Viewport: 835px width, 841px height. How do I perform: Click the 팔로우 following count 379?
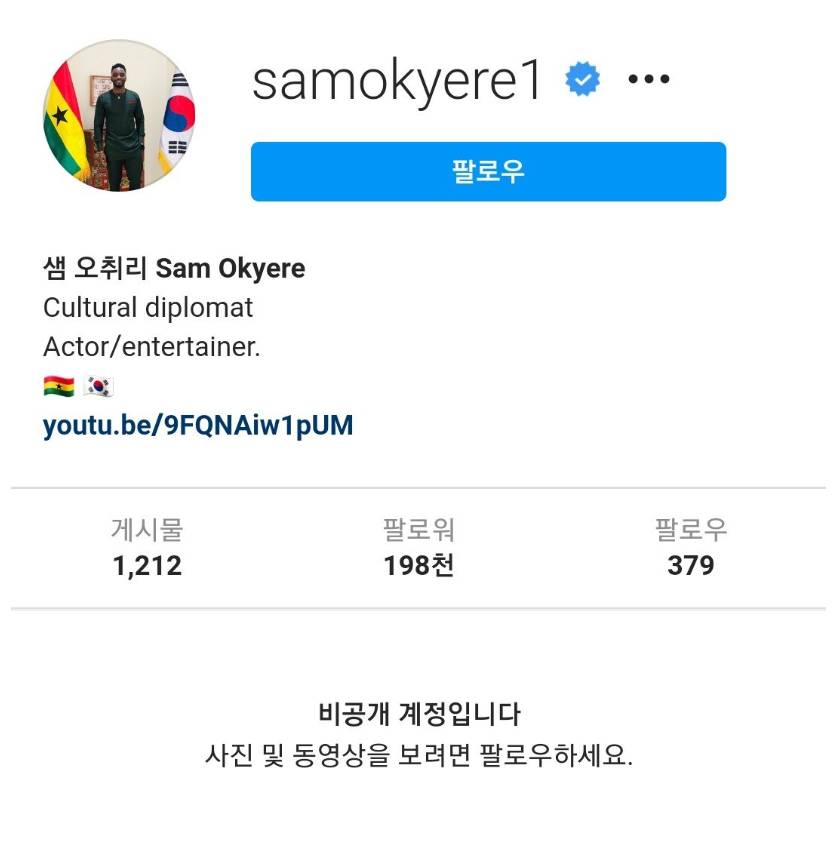pyautogui.click(x=692, y=566)
